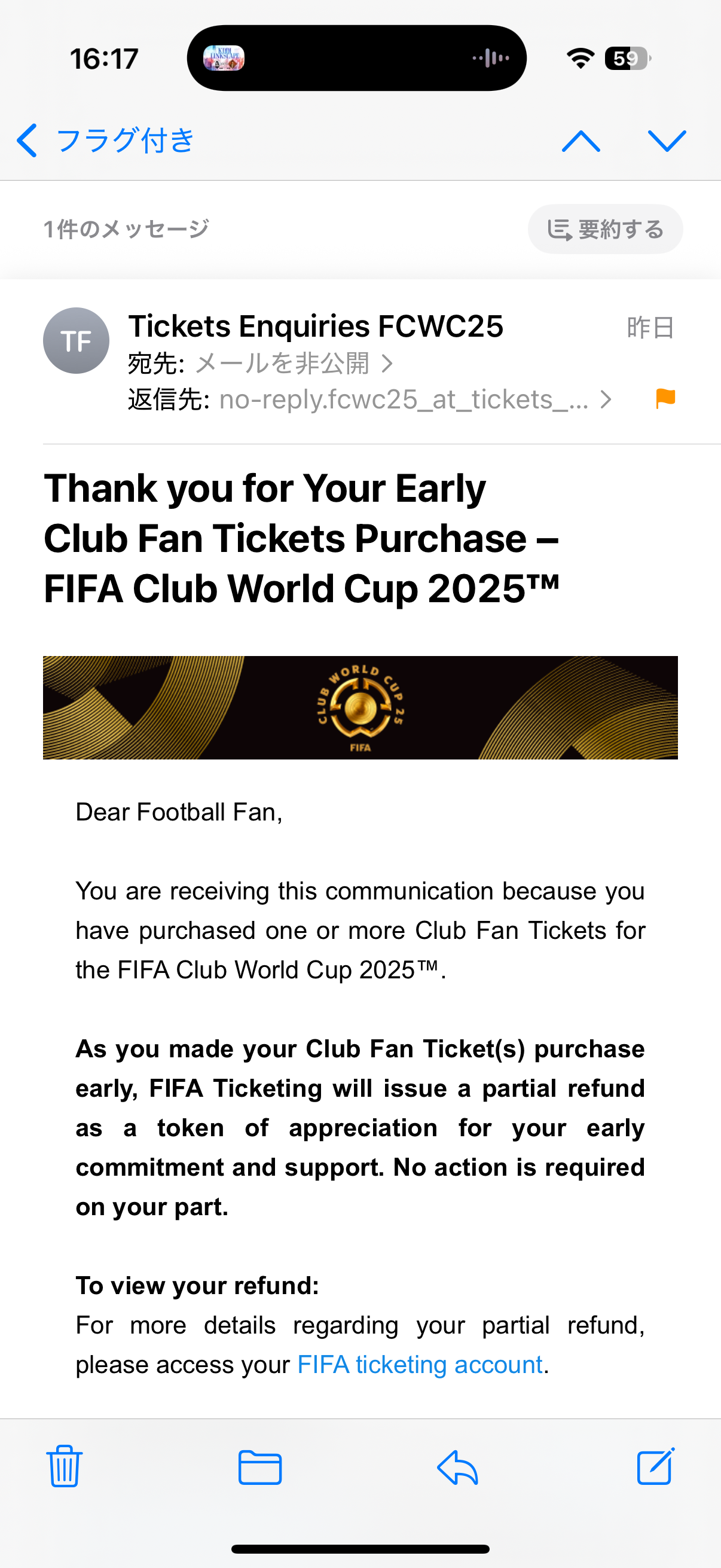Go back to the フラグ付き mailbox
This screenshot has height=1568, width=721.
tap(105, 141)
